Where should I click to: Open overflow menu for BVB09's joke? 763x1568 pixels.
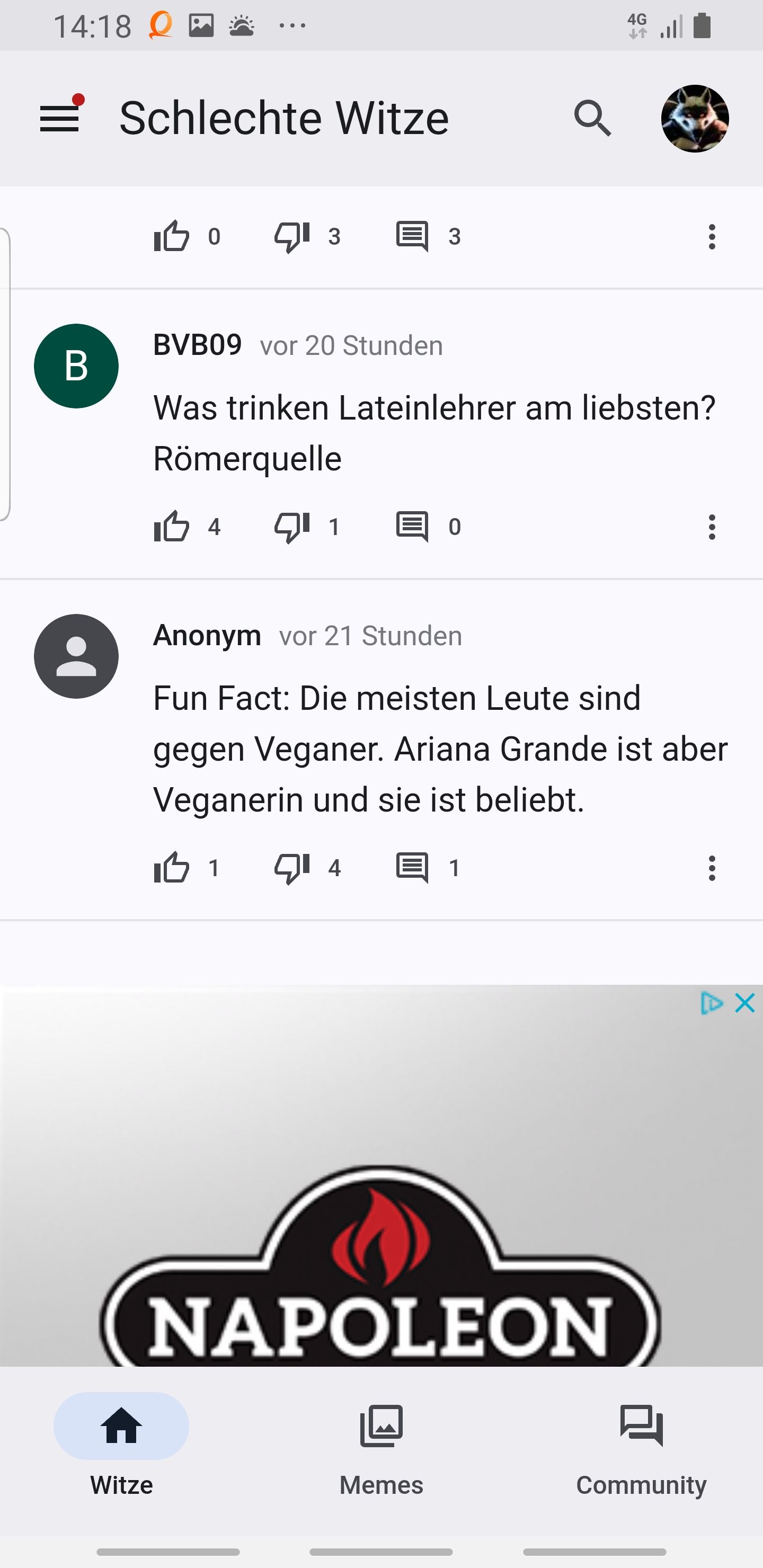[x=712, y=527]
